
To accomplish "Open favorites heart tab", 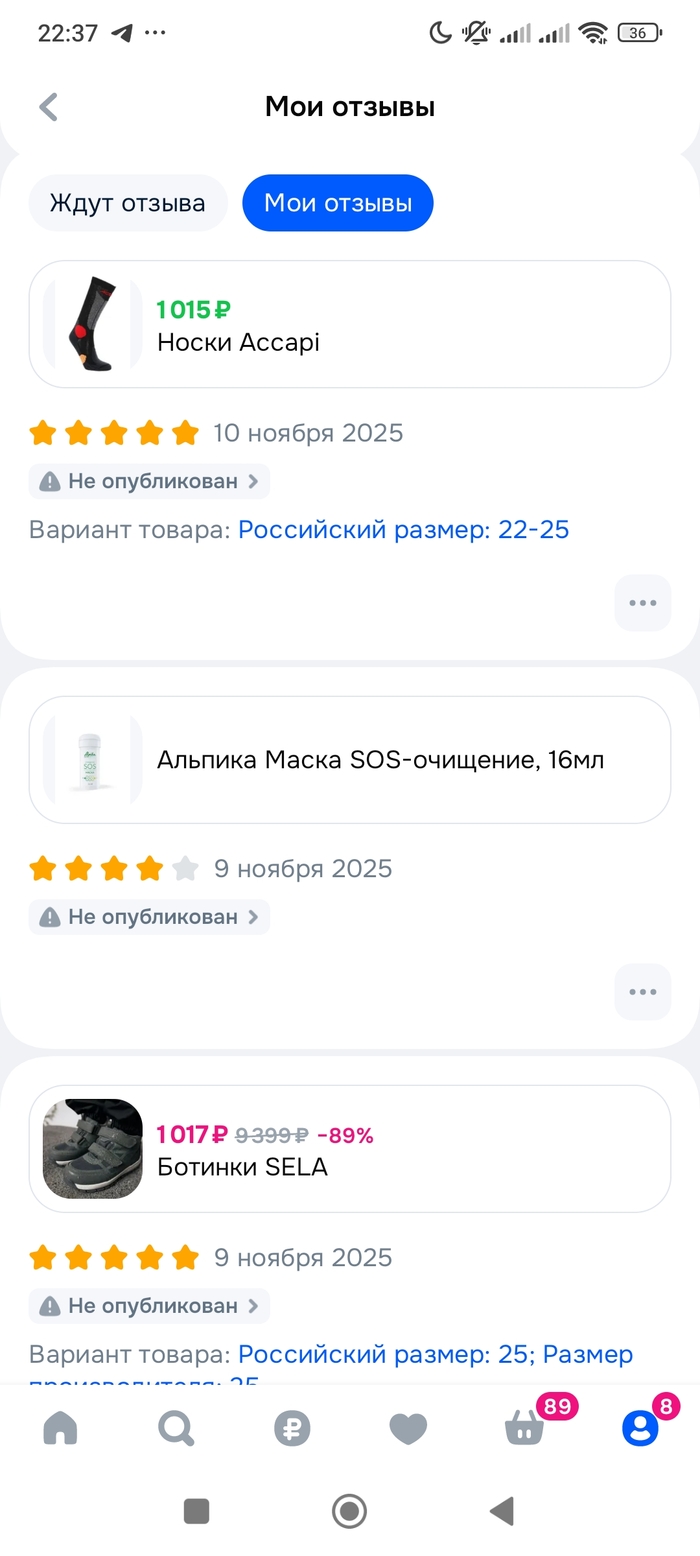I will click(x=408, y=1428).
